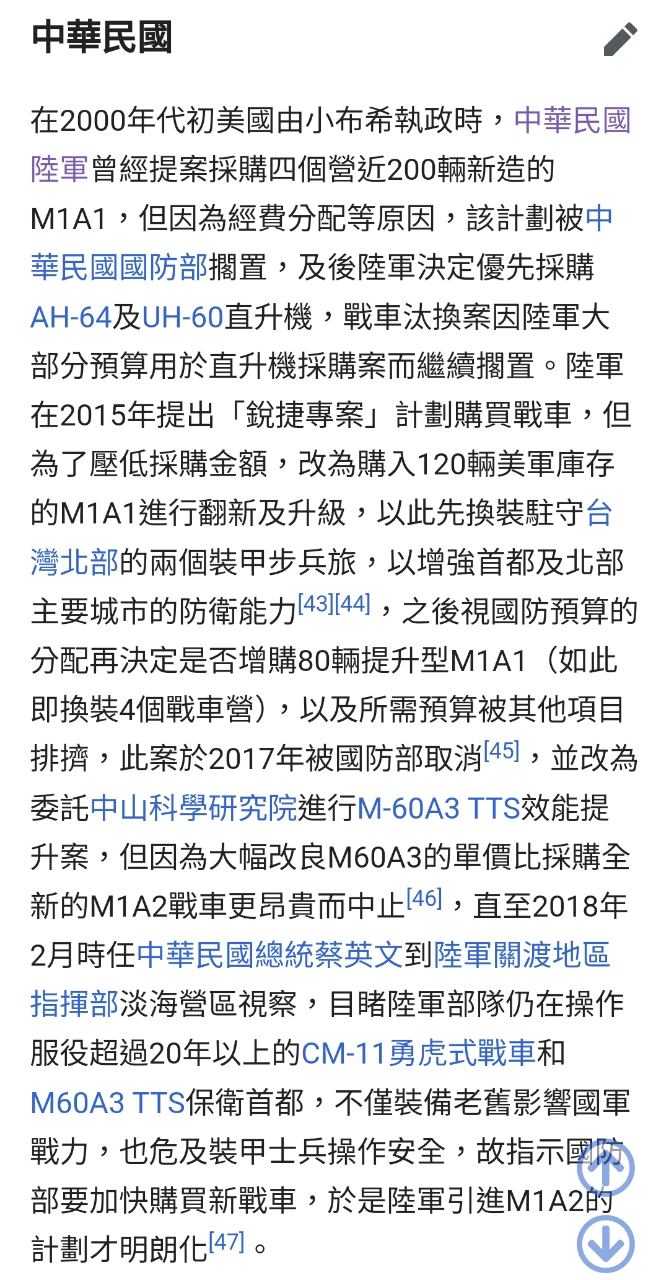This screenshot has width=669, height=1280.
Task: View citation reference 46
Action: pyautogui.click(x=423, y=898)
